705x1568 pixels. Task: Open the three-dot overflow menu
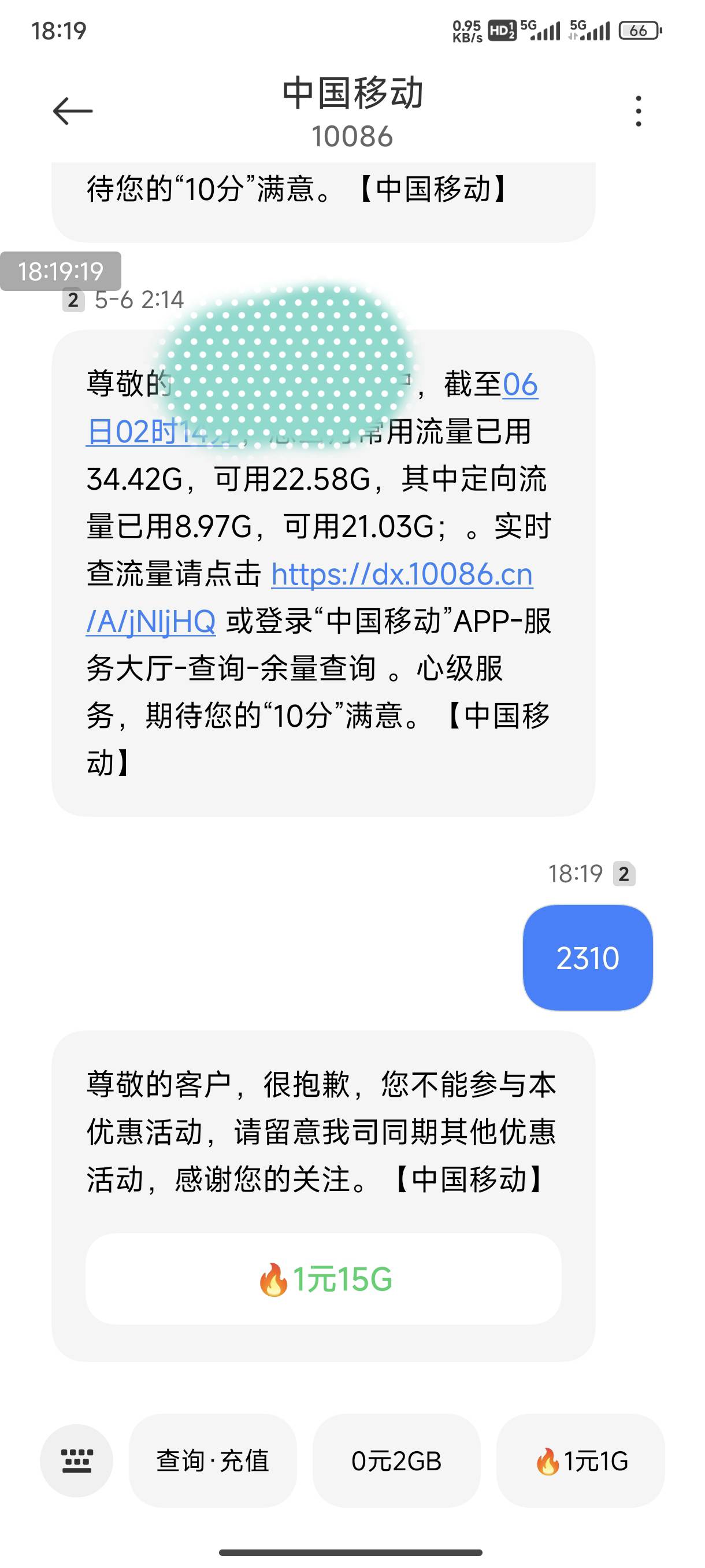[x=638, y=112]
